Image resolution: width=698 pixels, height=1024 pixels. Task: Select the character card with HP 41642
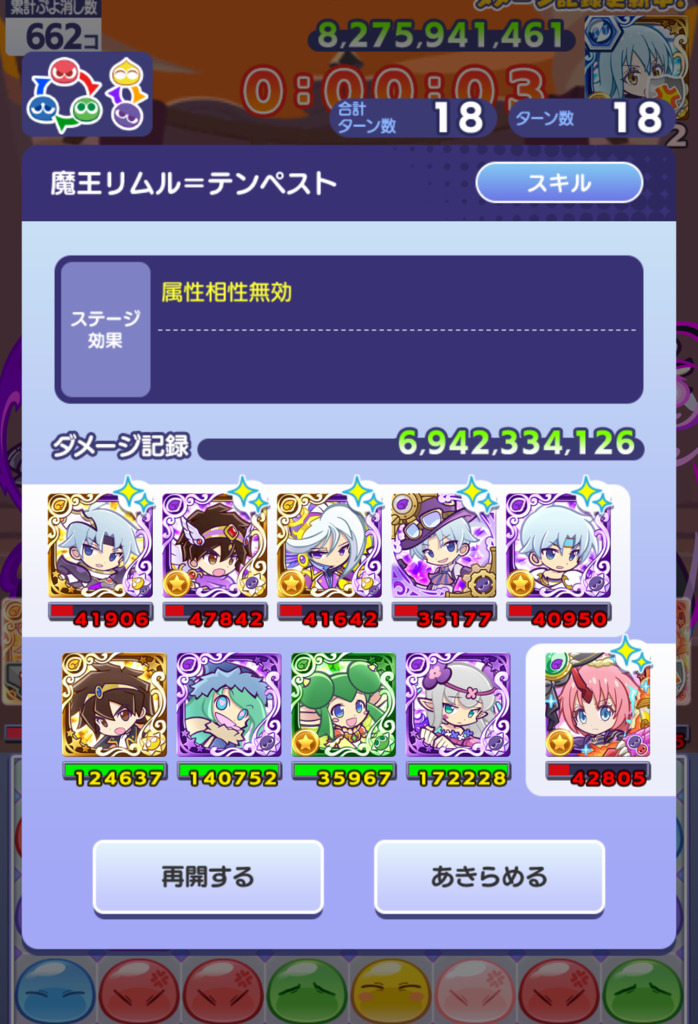tap(329, 546)
